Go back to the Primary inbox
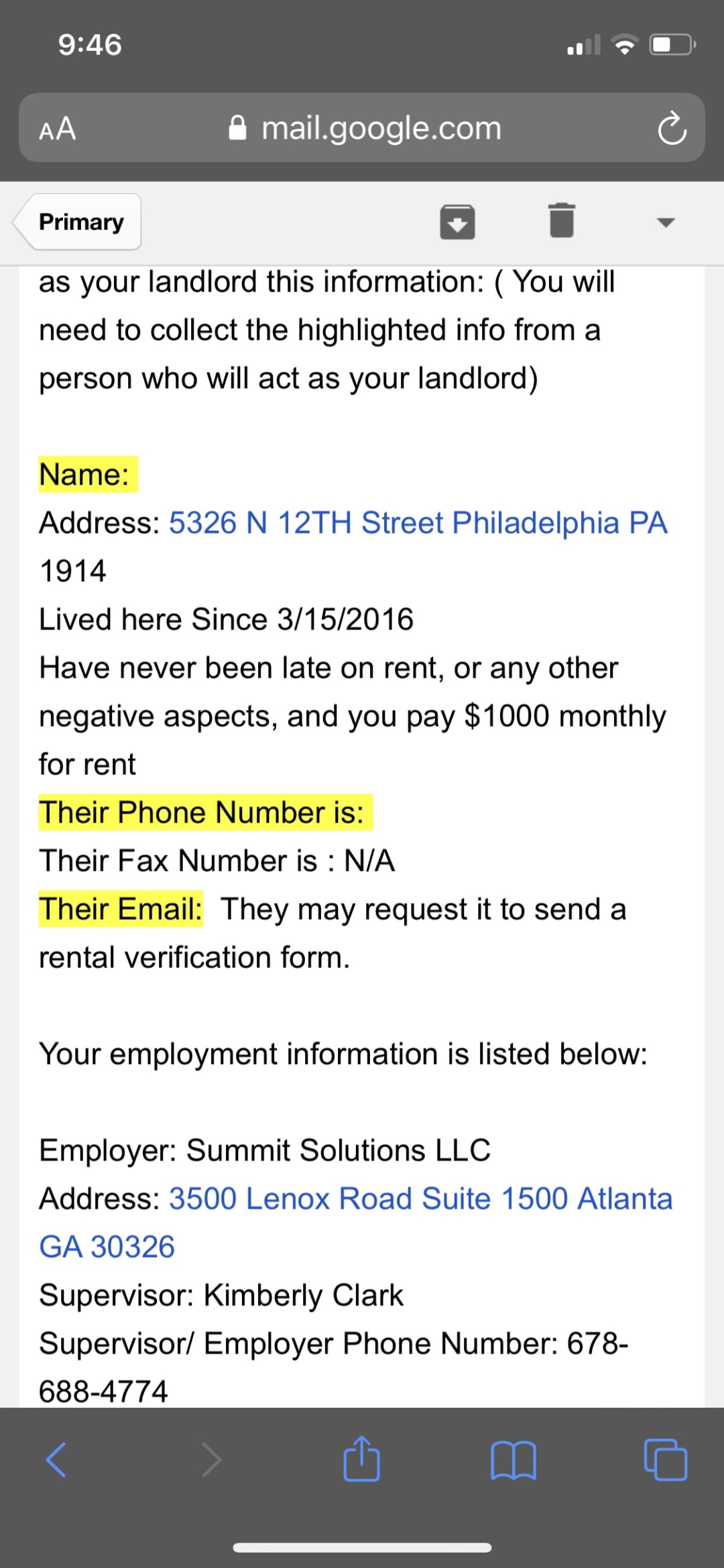 point(76,222)
